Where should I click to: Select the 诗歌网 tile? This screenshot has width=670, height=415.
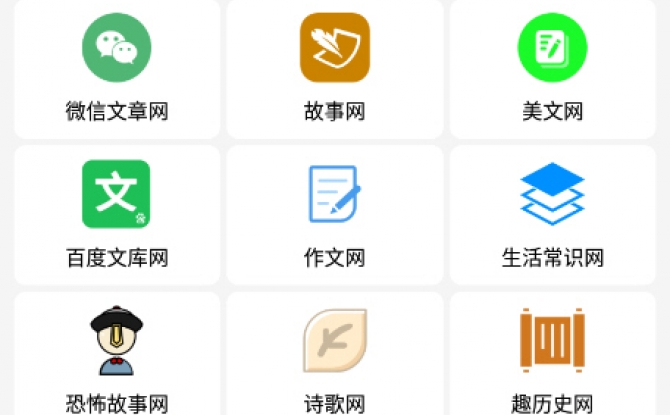[x=334, y=358]
